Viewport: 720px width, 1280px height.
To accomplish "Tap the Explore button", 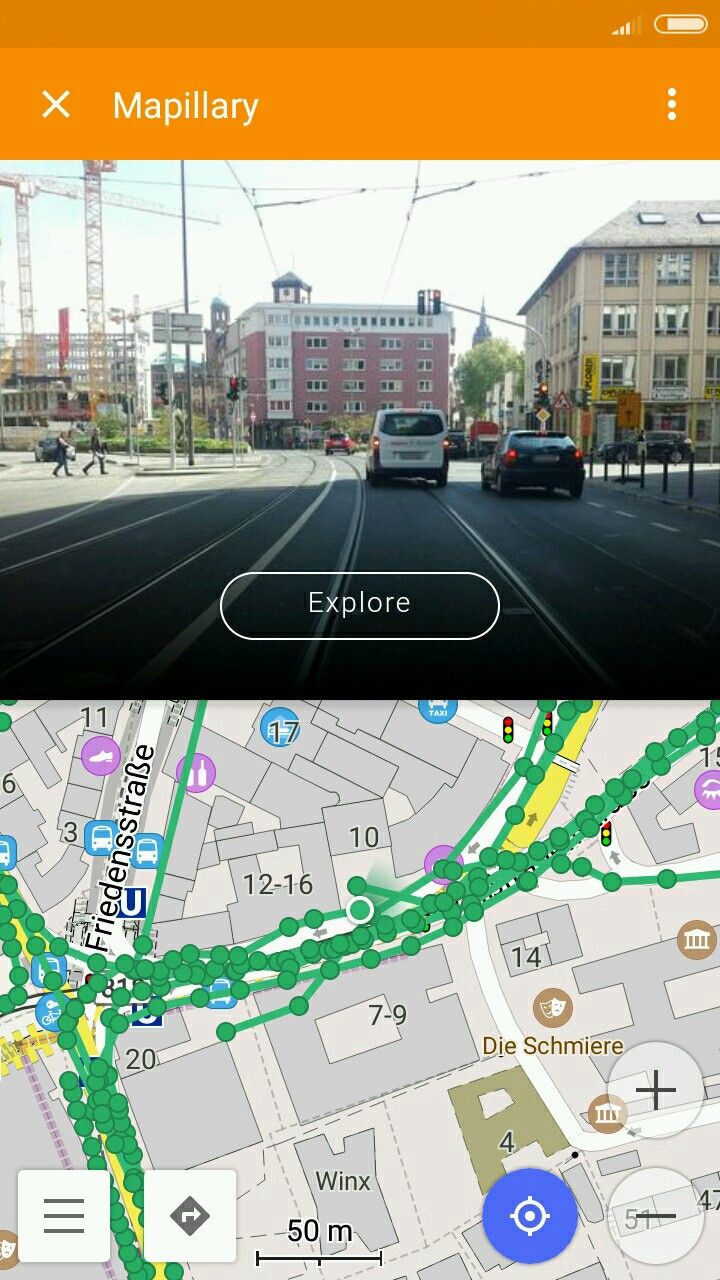I will 359,605.
